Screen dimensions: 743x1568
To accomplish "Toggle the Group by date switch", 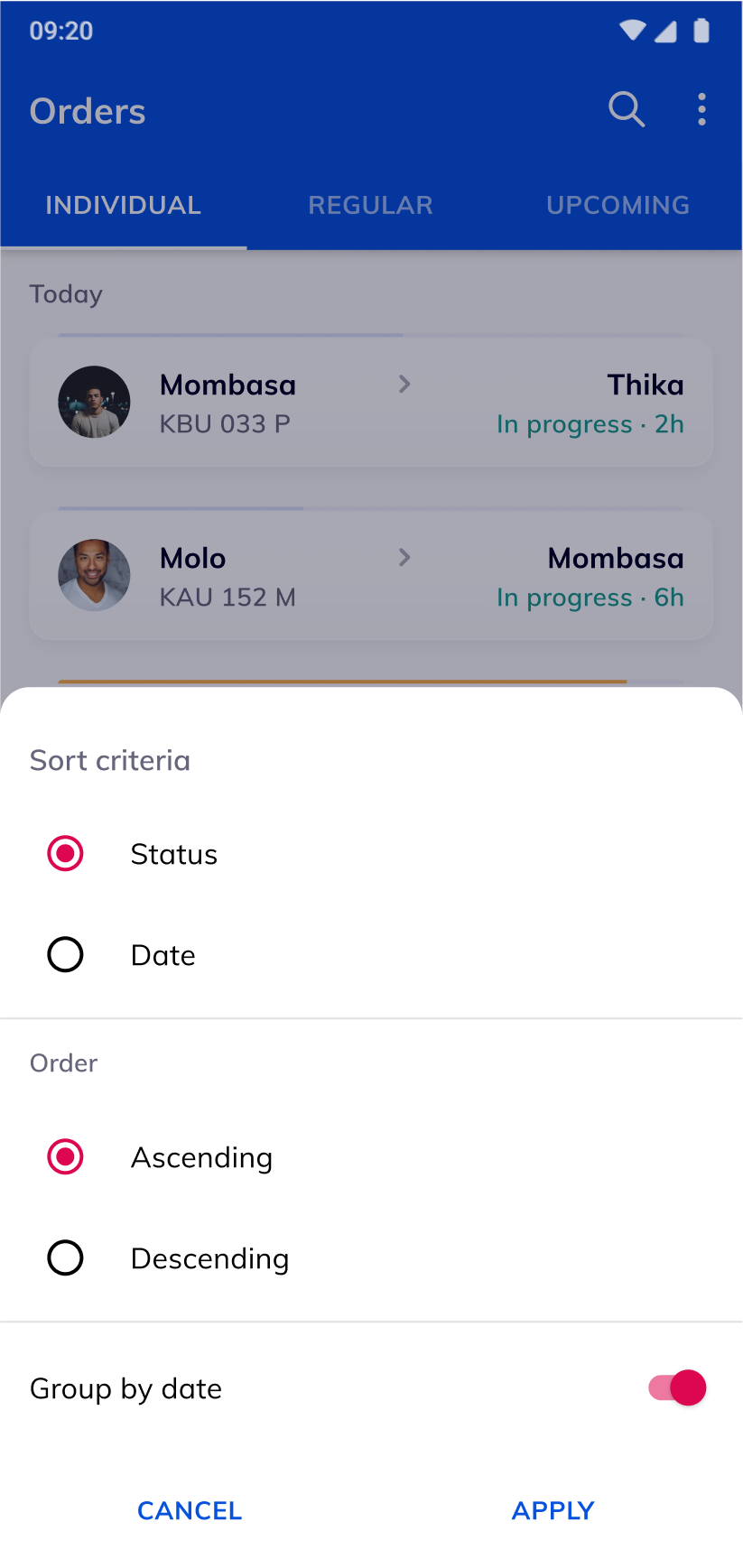I will [x=676, y=1388].
